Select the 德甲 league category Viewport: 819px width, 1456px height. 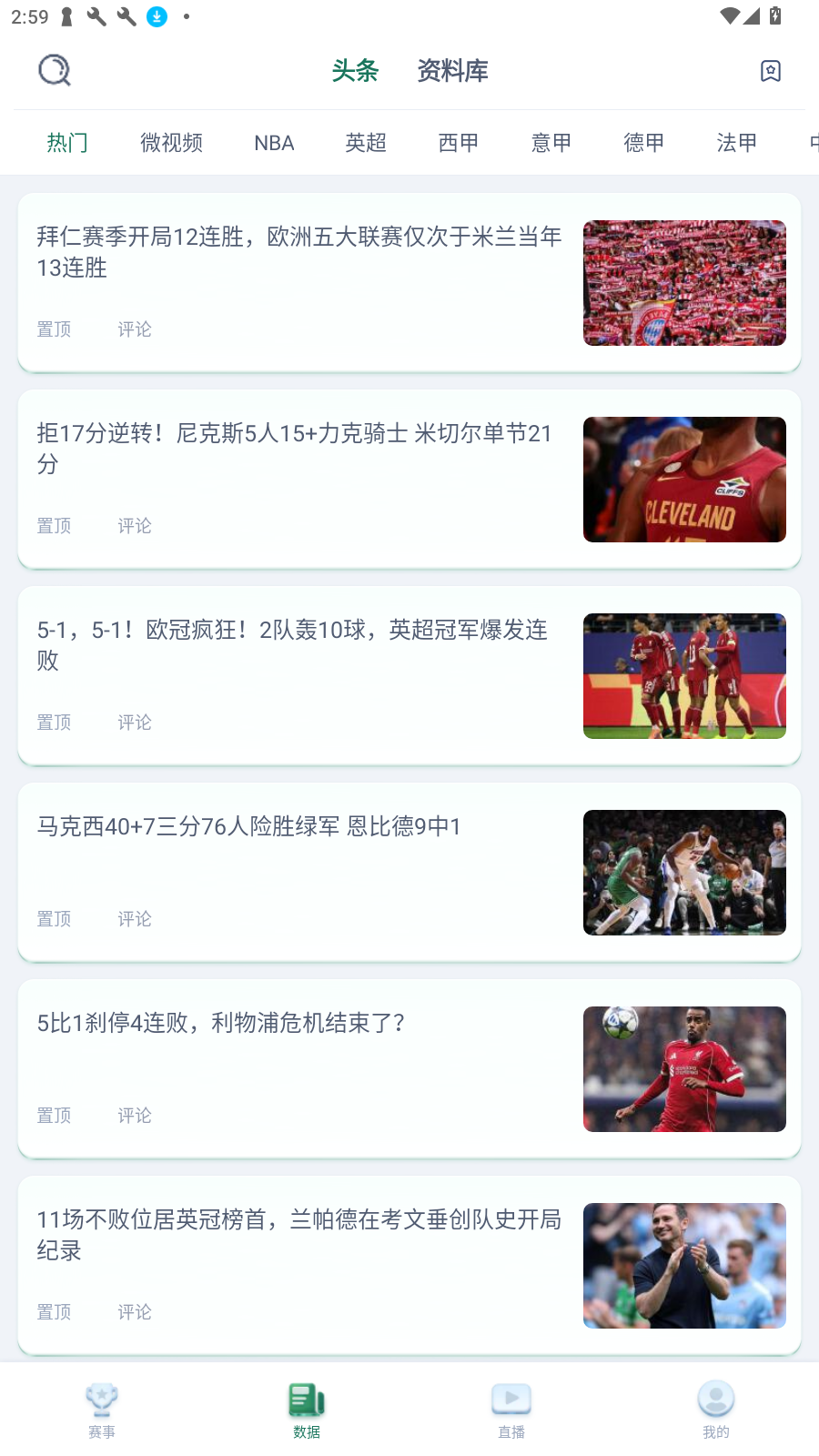643,142
